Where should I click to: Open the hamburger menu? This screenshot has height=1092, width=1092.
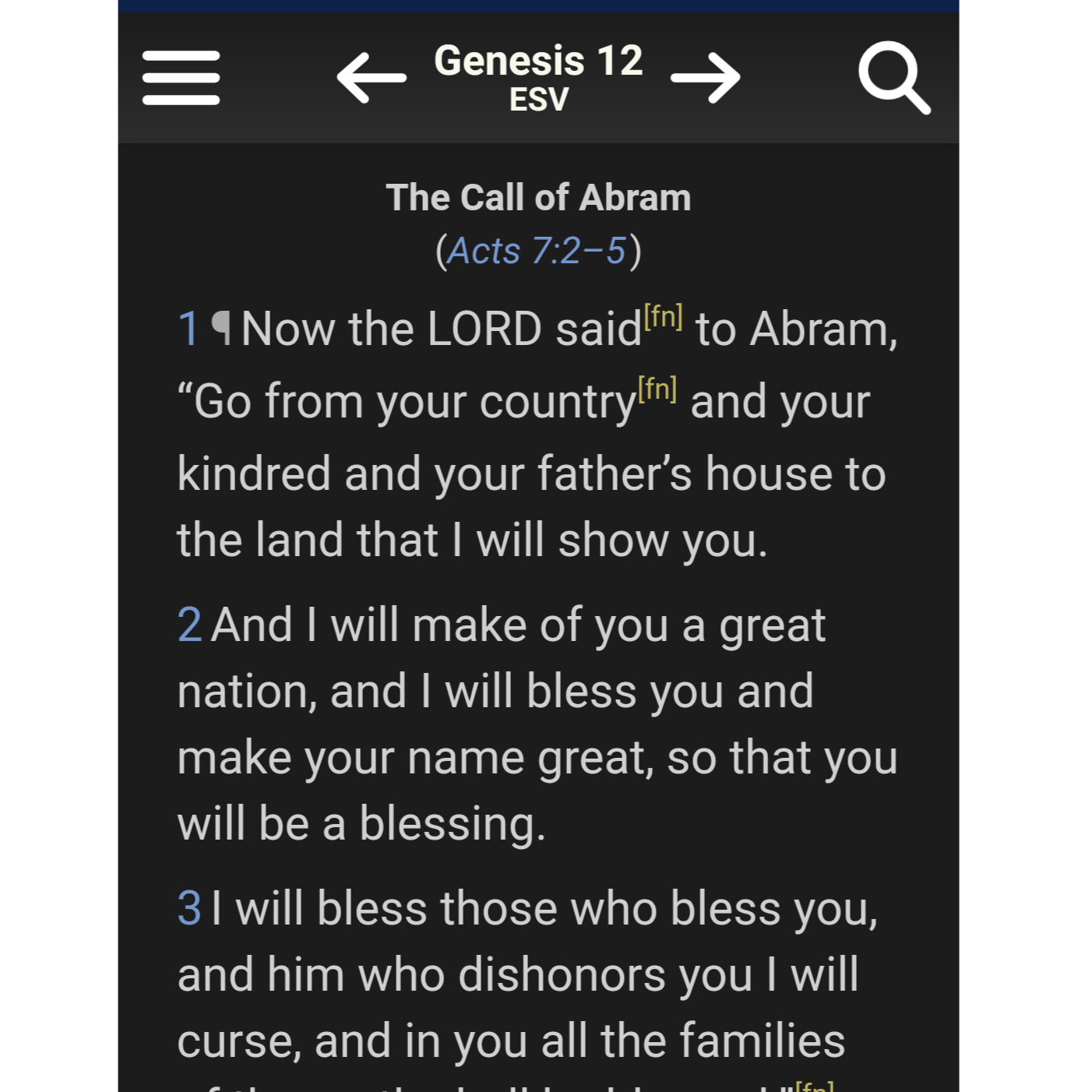coord(181,78)
